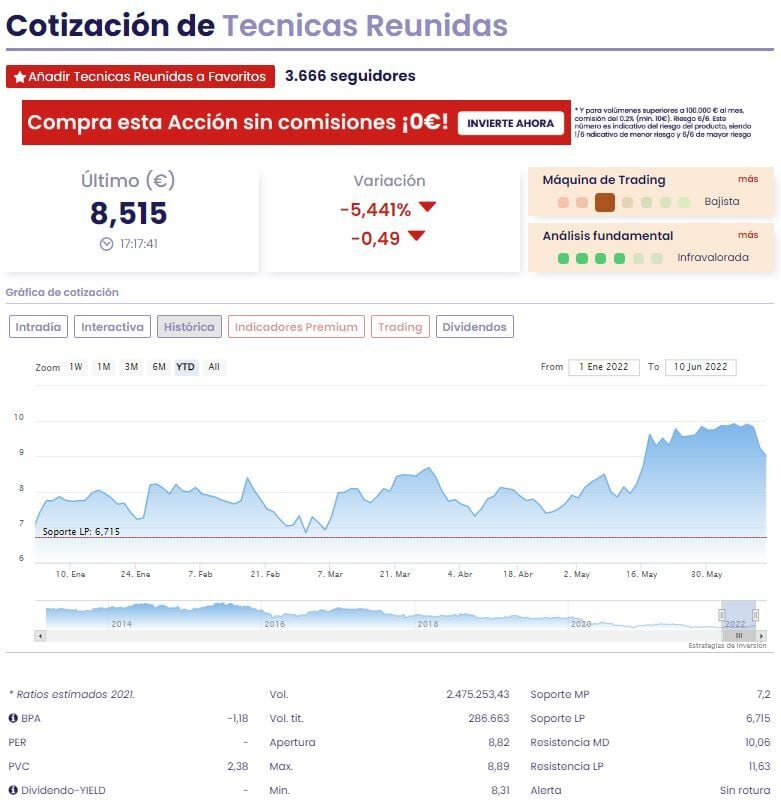Tap the navigator left scroll arrow

pos(40,635)
